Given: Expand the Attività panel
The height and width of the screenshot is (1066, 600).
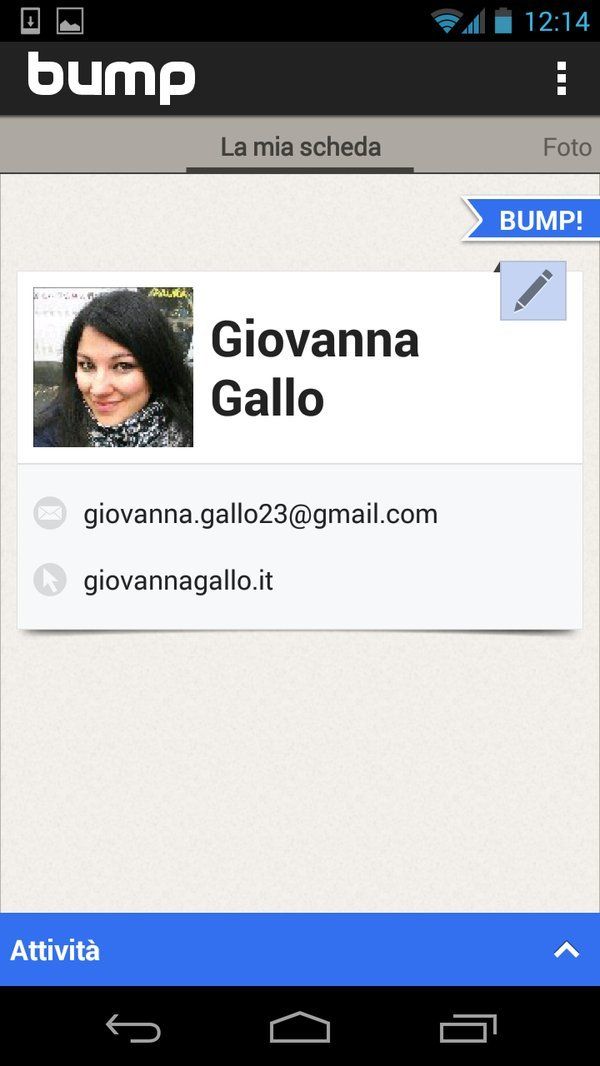Looking at the screenshot, I should (x=300, y=950).
